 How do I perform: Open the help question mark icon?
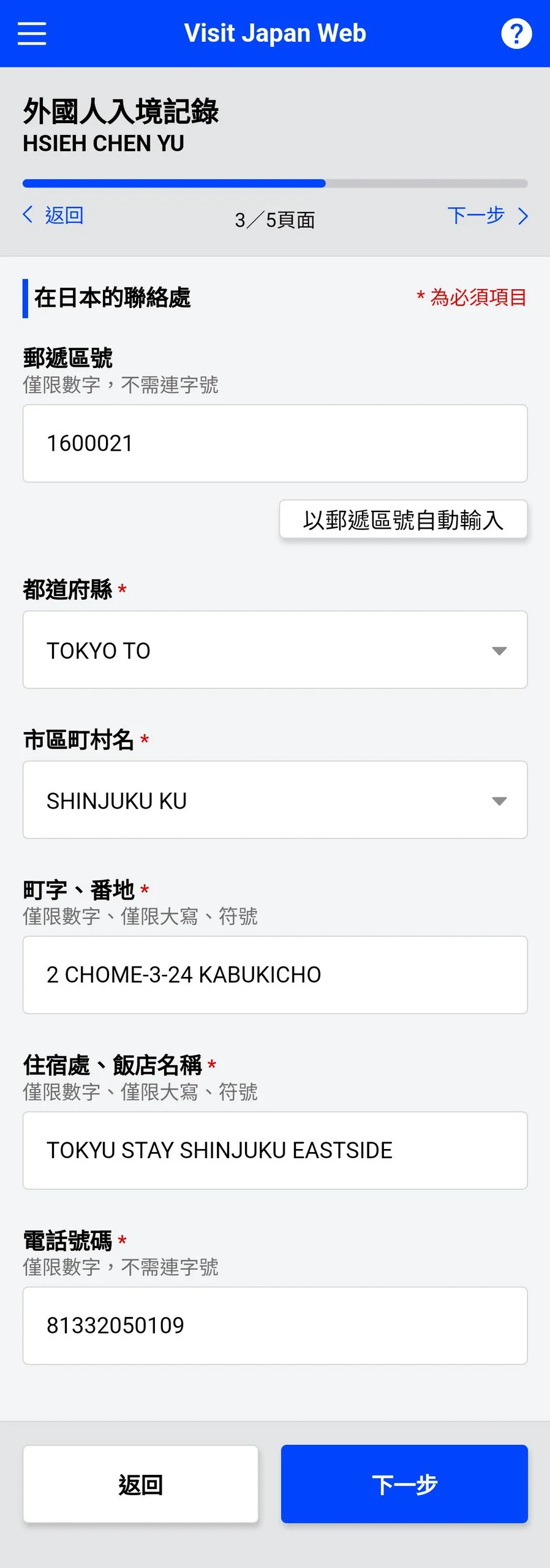516,34
